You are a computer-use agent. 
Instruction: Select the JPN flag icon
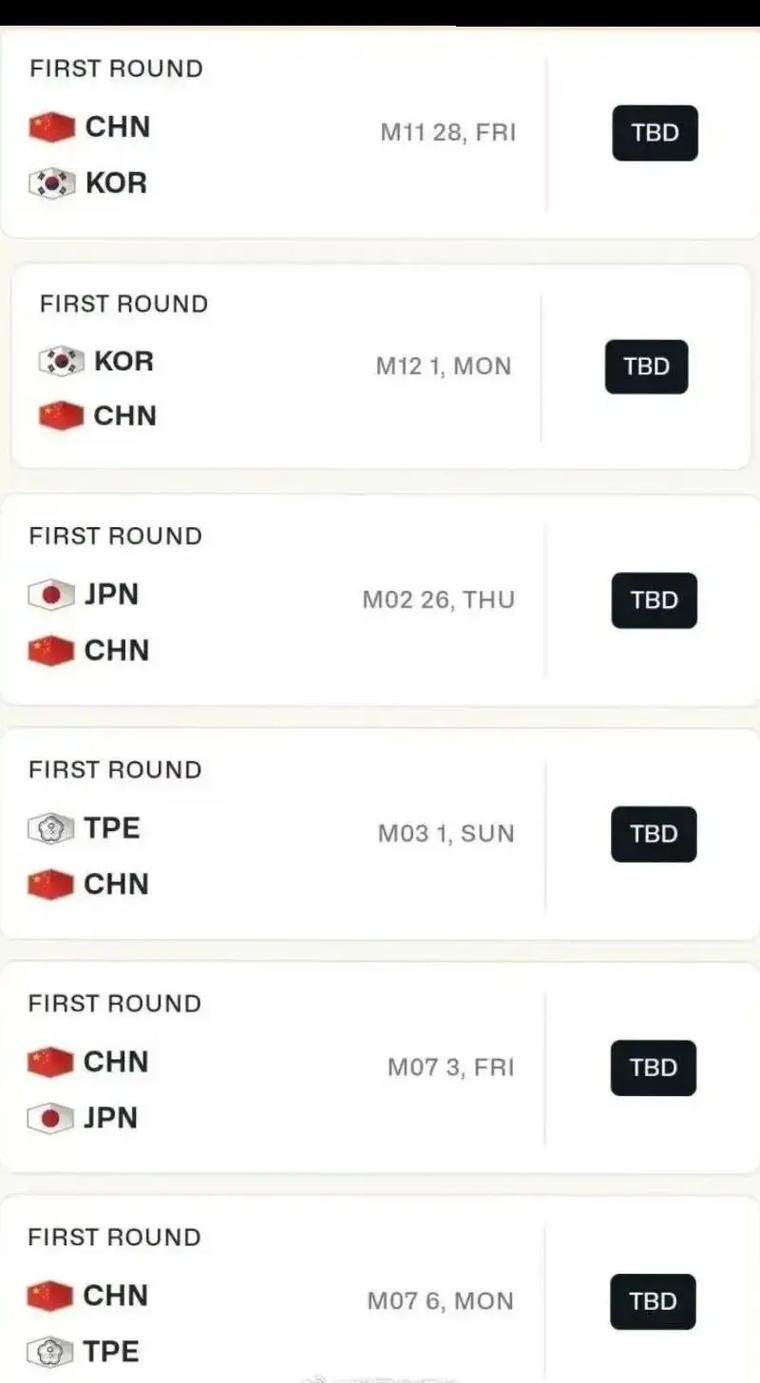pos(51,594)
